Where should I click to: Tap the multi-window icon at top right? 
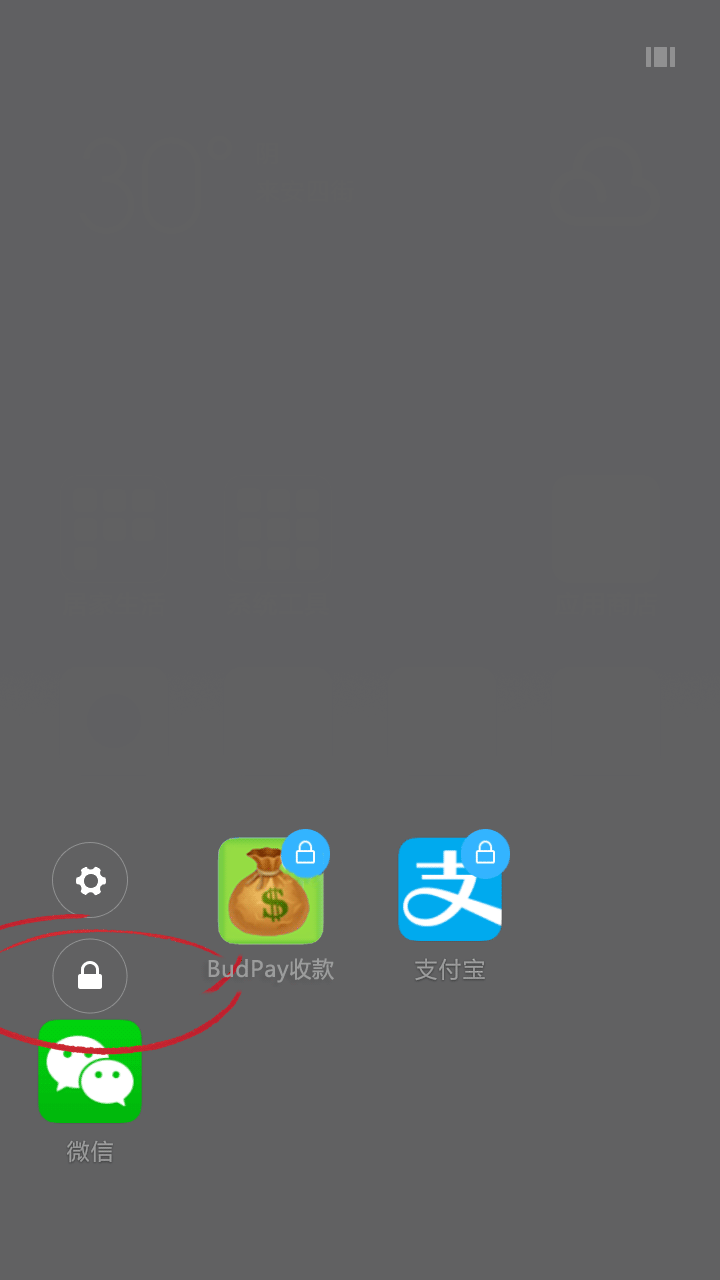click(660, 57)
